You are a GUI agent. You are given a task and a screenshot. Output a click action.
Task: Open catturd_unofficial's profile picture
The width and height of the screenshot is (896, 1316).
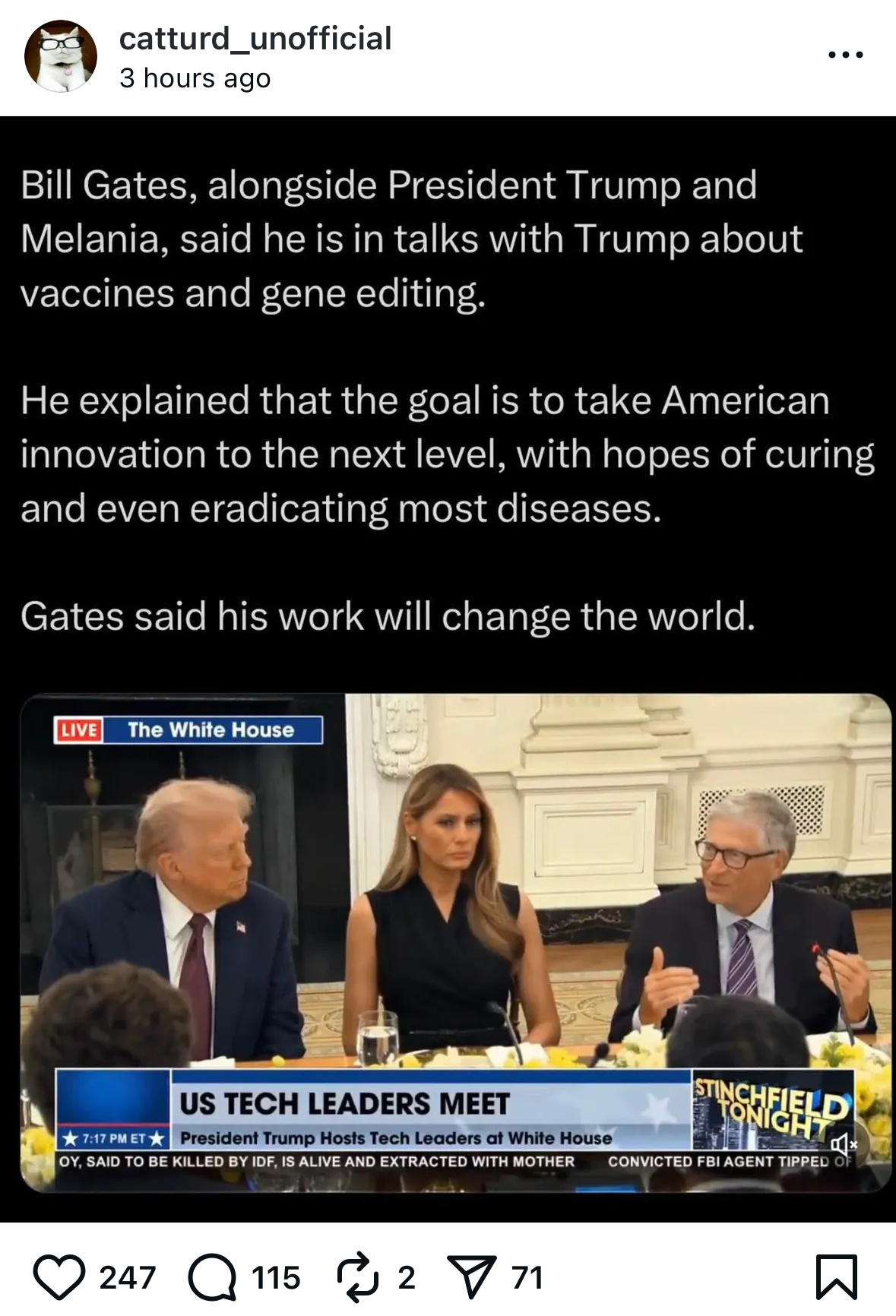(61, 56)
